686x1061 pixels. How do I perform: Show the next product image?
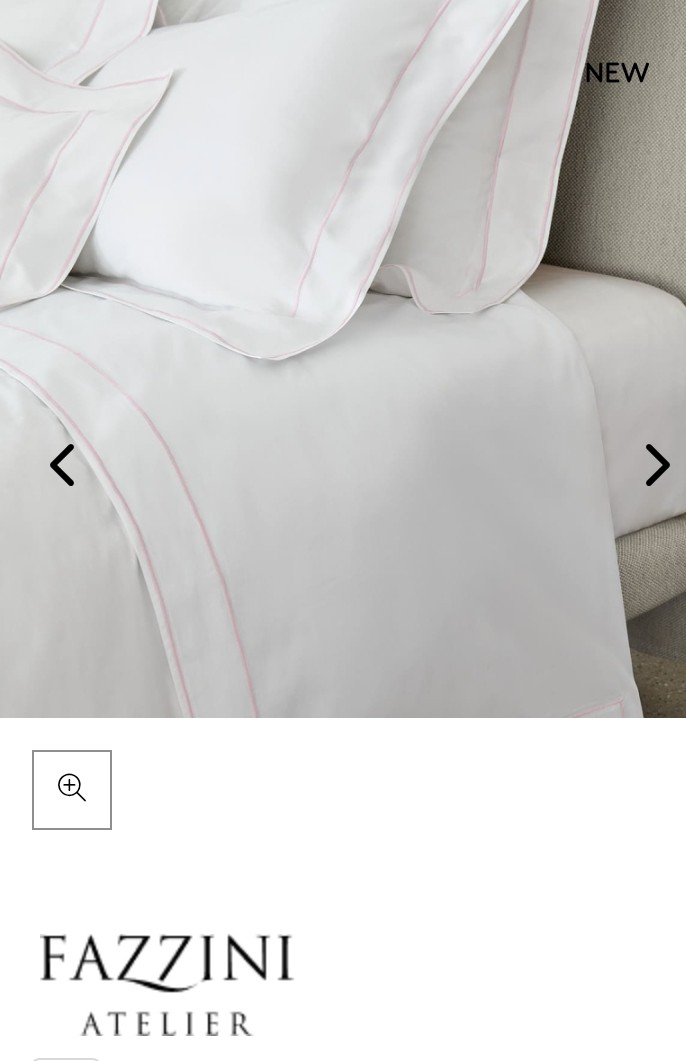coord(656,465)
